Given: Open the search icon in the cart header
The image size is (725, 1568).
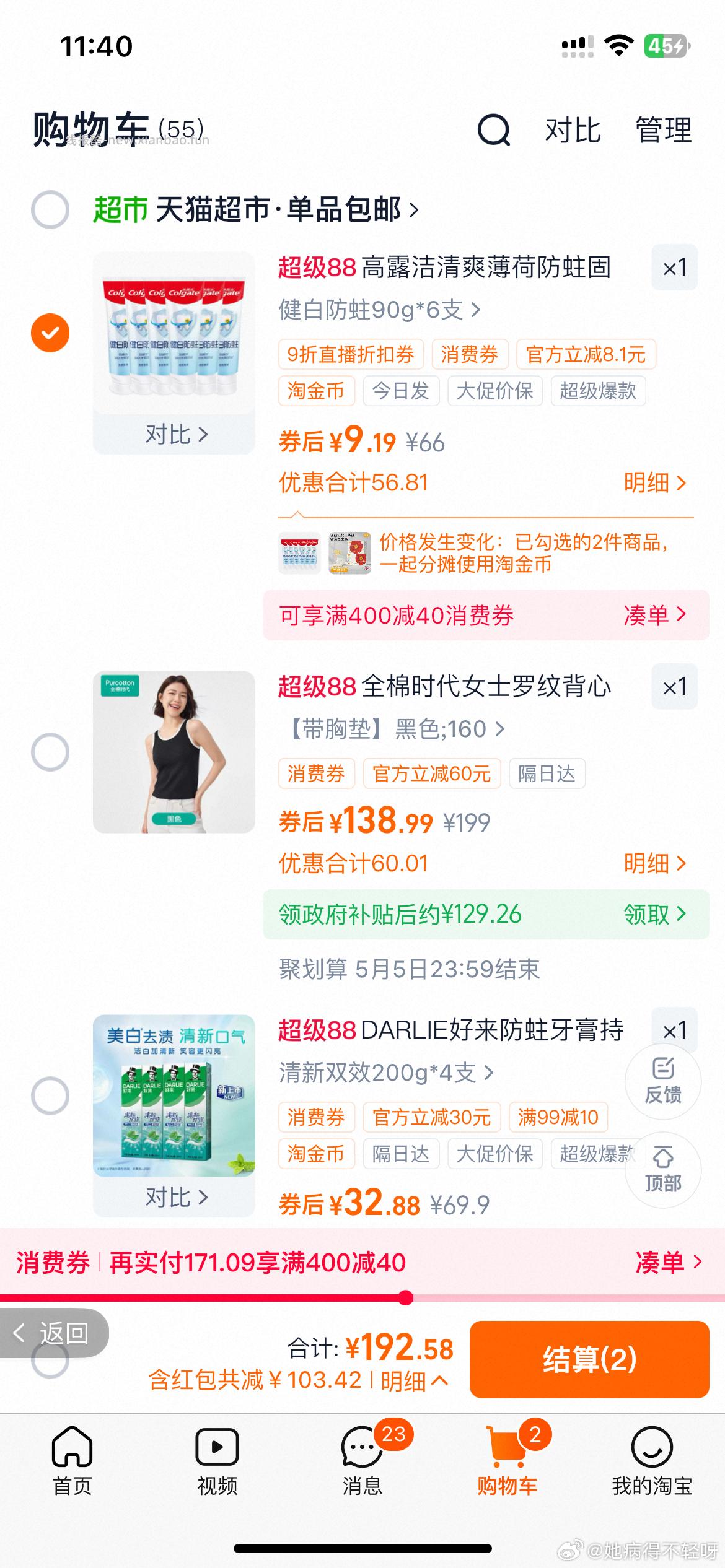Looking at the screenshot, I should 493,130.
